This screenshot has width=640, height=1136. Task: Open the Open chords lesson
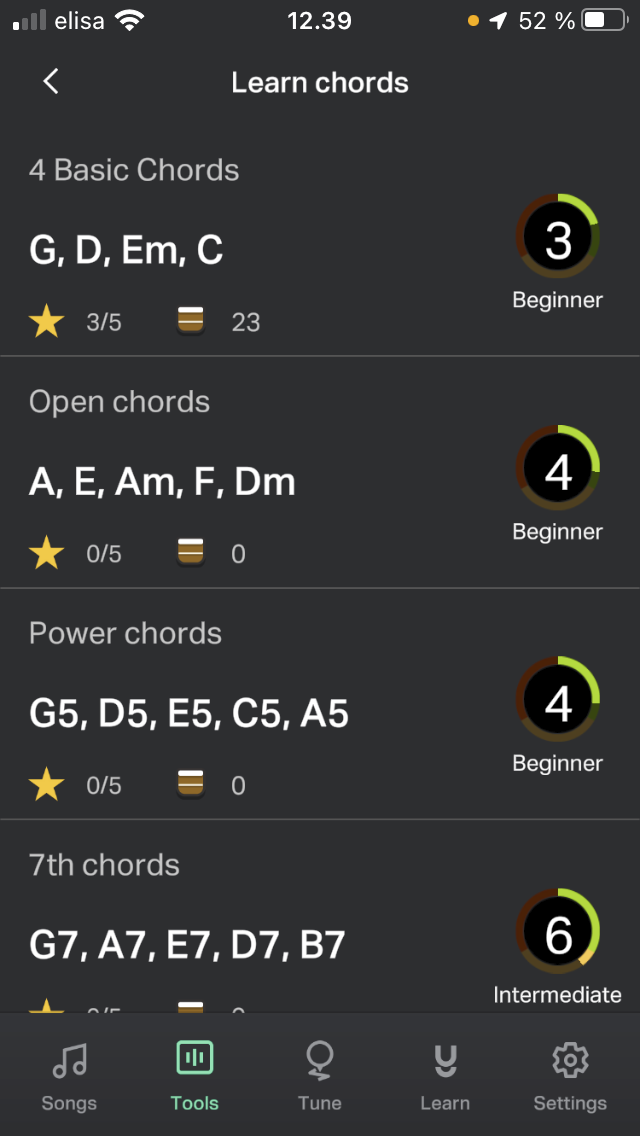click(x=320, y=472)
